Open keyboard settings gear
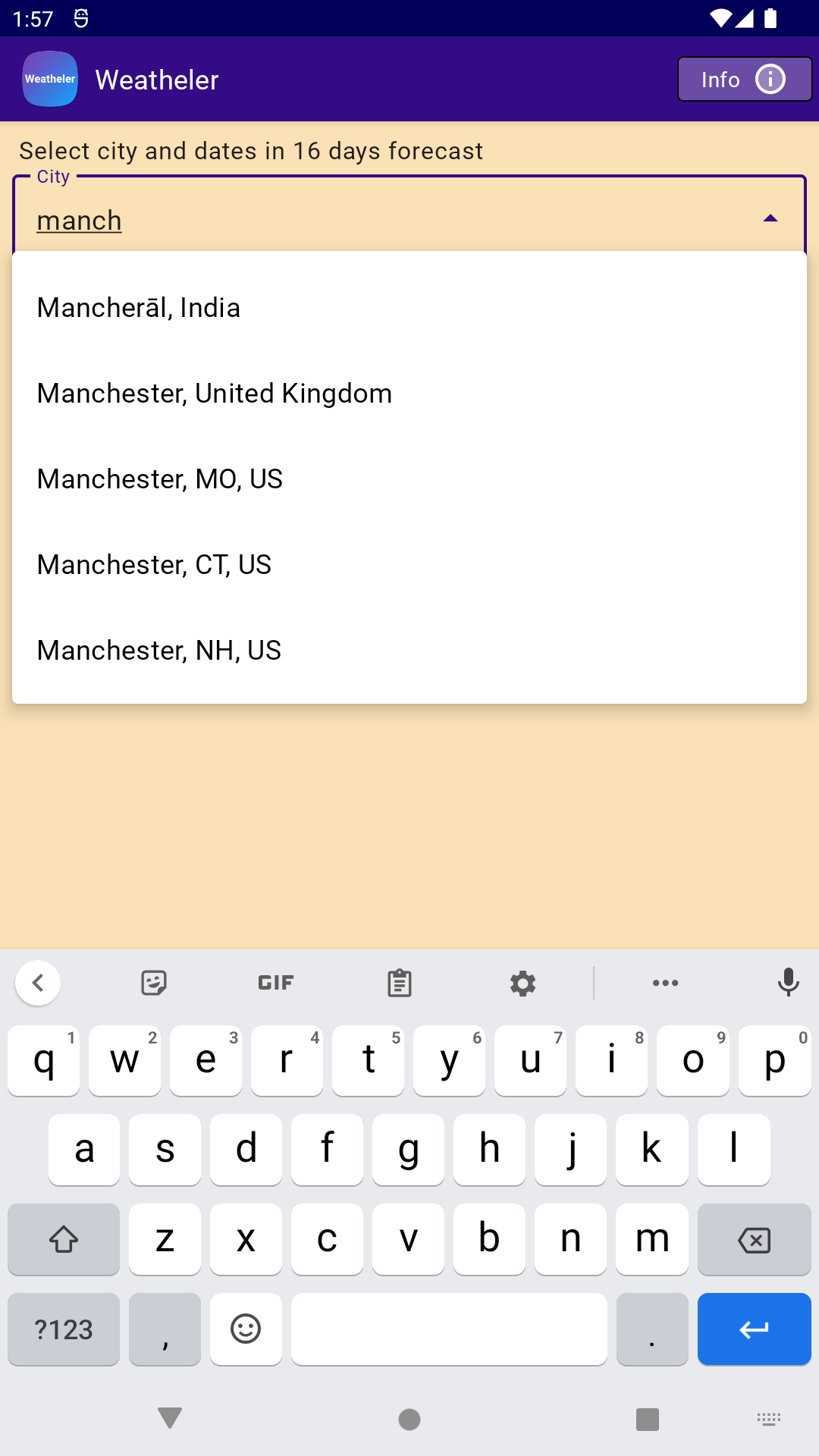The width and height of the screenshot is (819, 1456). [522, 984]
